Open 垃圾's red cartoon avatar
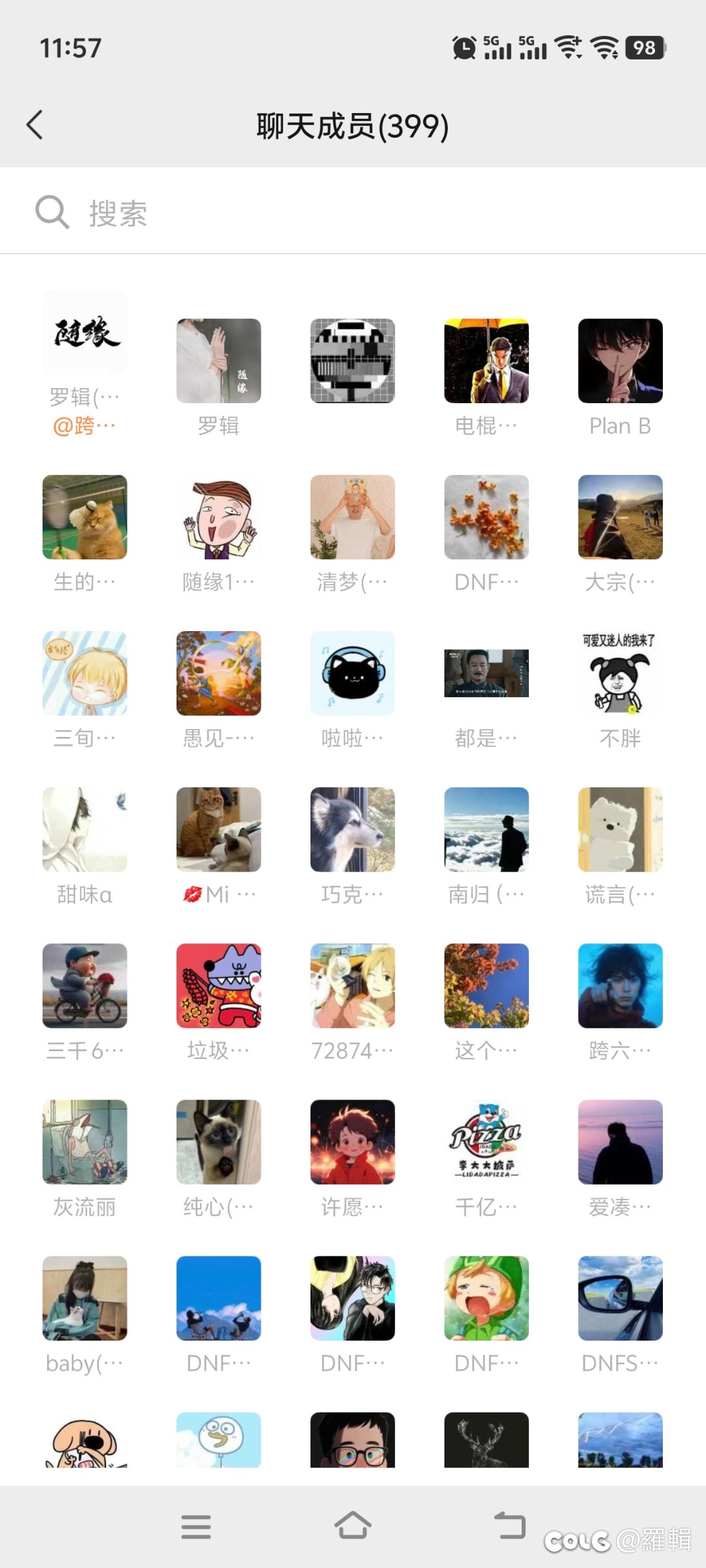This screenshot has height=1568, width=706. 218,987
